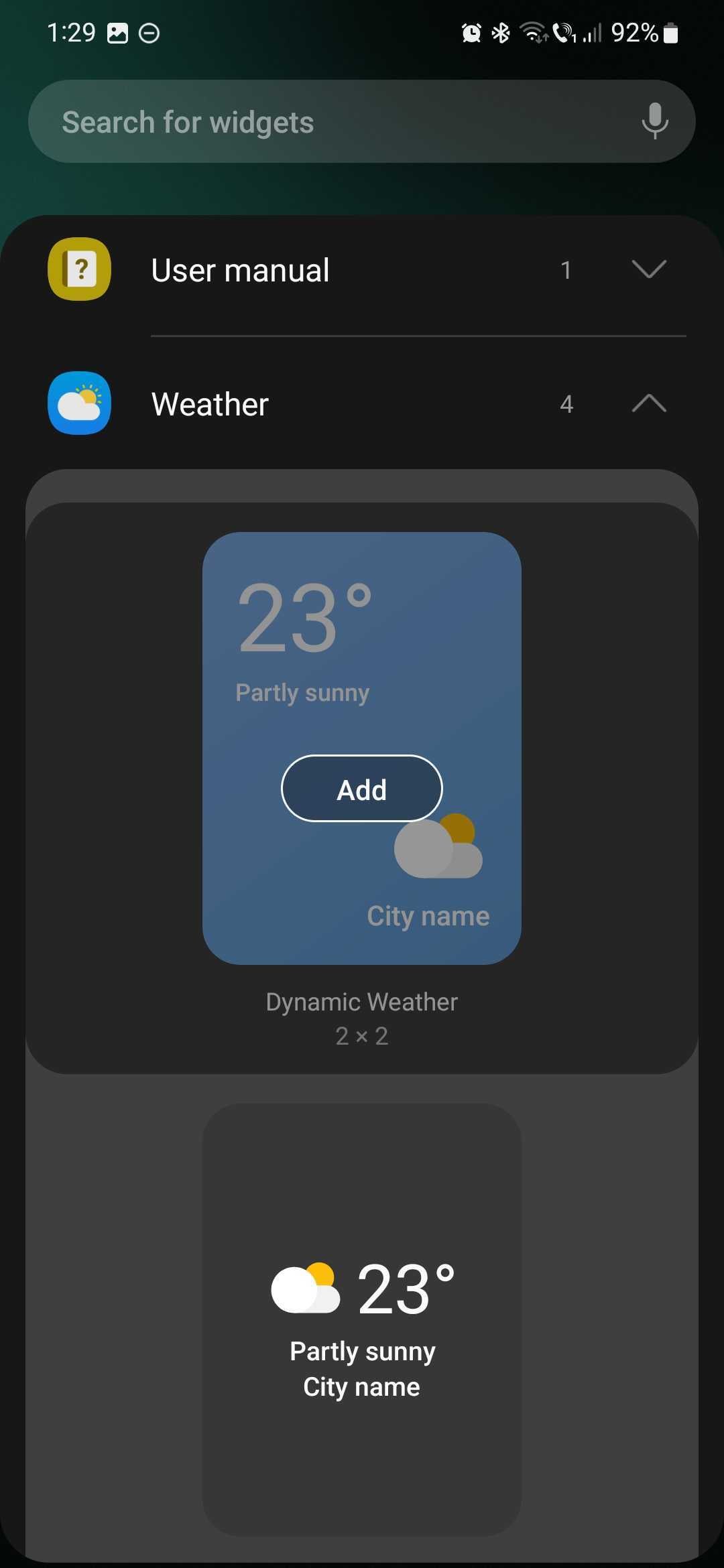Expand the User manual widget group
The height and width of the screenshot is (1568, 724).
[648, 269]
